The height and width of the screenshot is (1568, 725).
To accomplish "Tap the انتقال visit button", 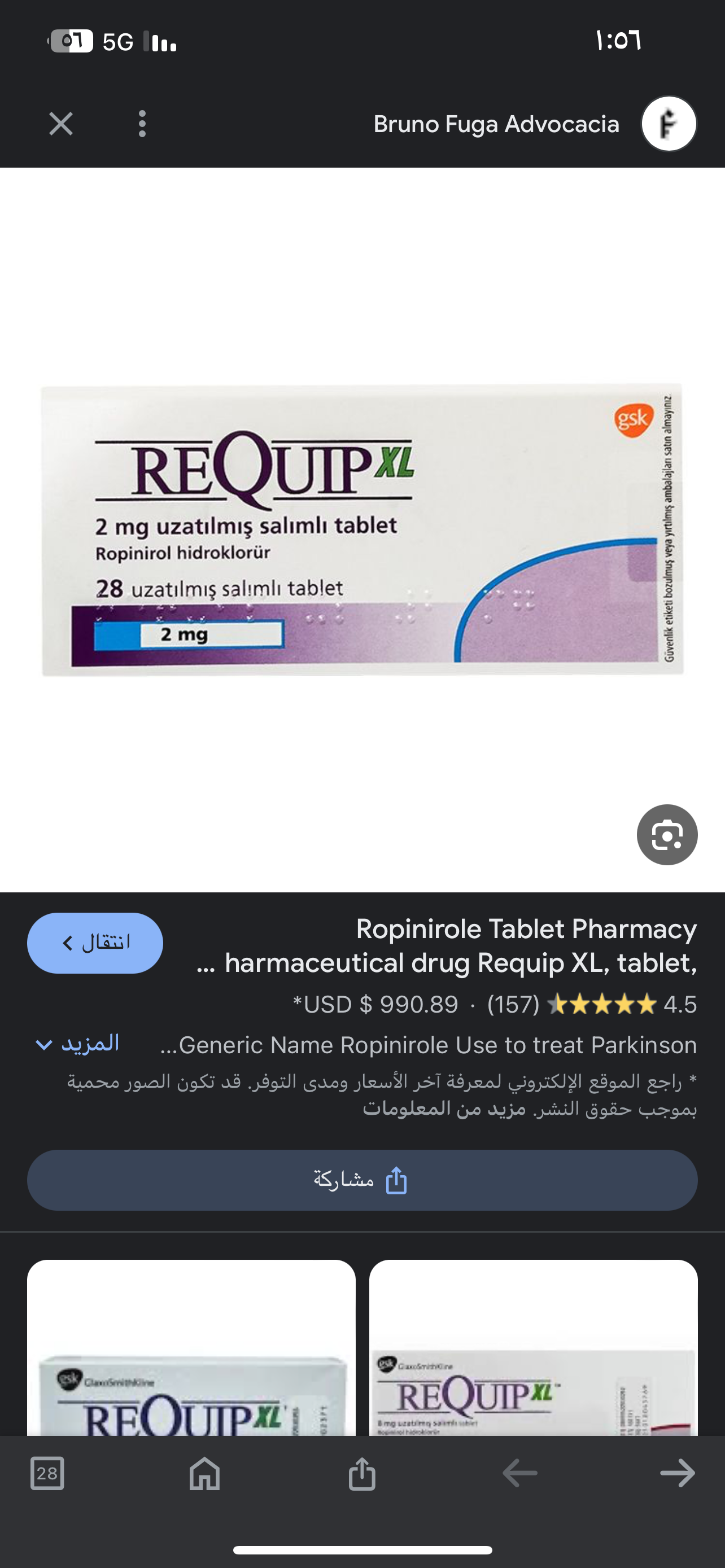I will pyautogui.click(x=95, y=943).
